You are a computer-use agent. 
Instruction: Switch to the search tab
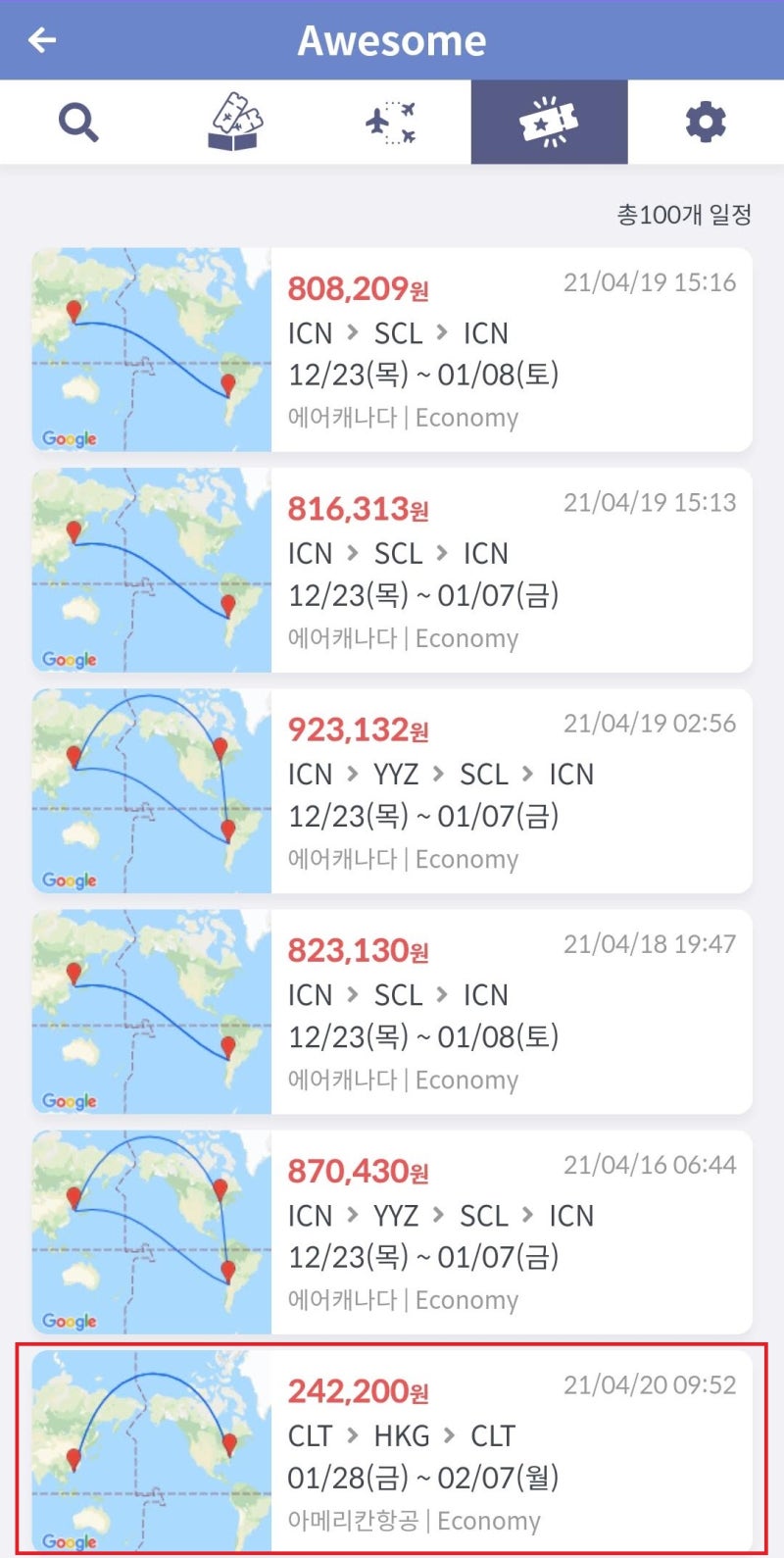coord(78,123)
